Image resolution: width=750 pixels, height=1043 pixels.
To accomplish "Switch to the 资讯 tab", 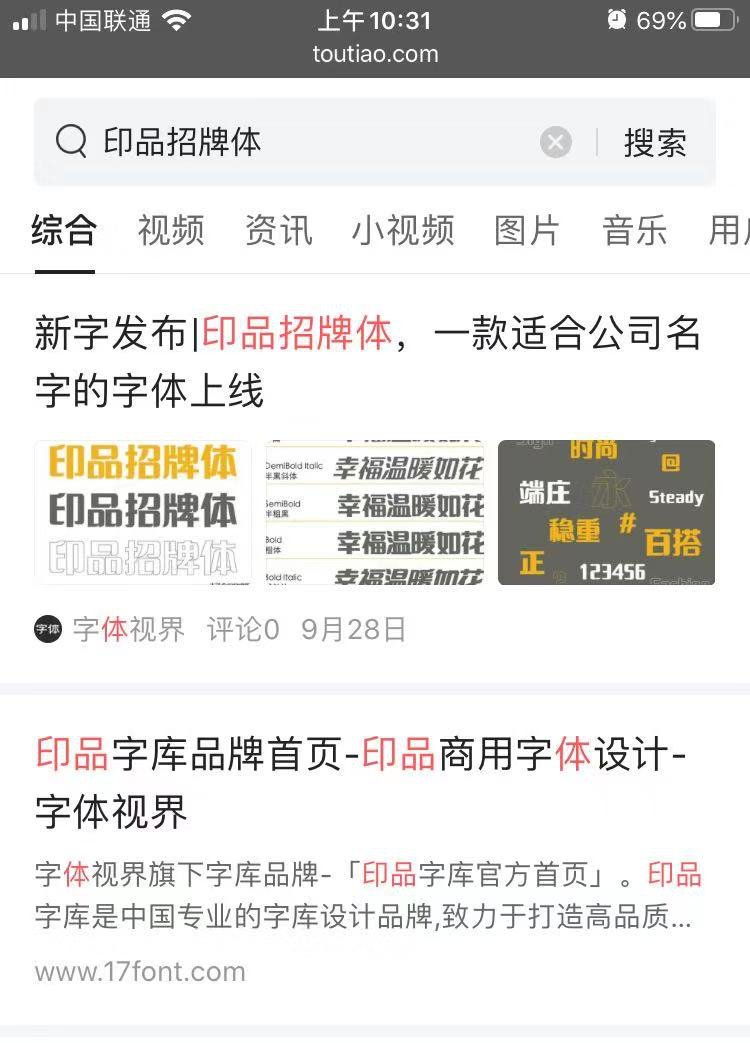I will pyautogui.click(x=278, y=231).
